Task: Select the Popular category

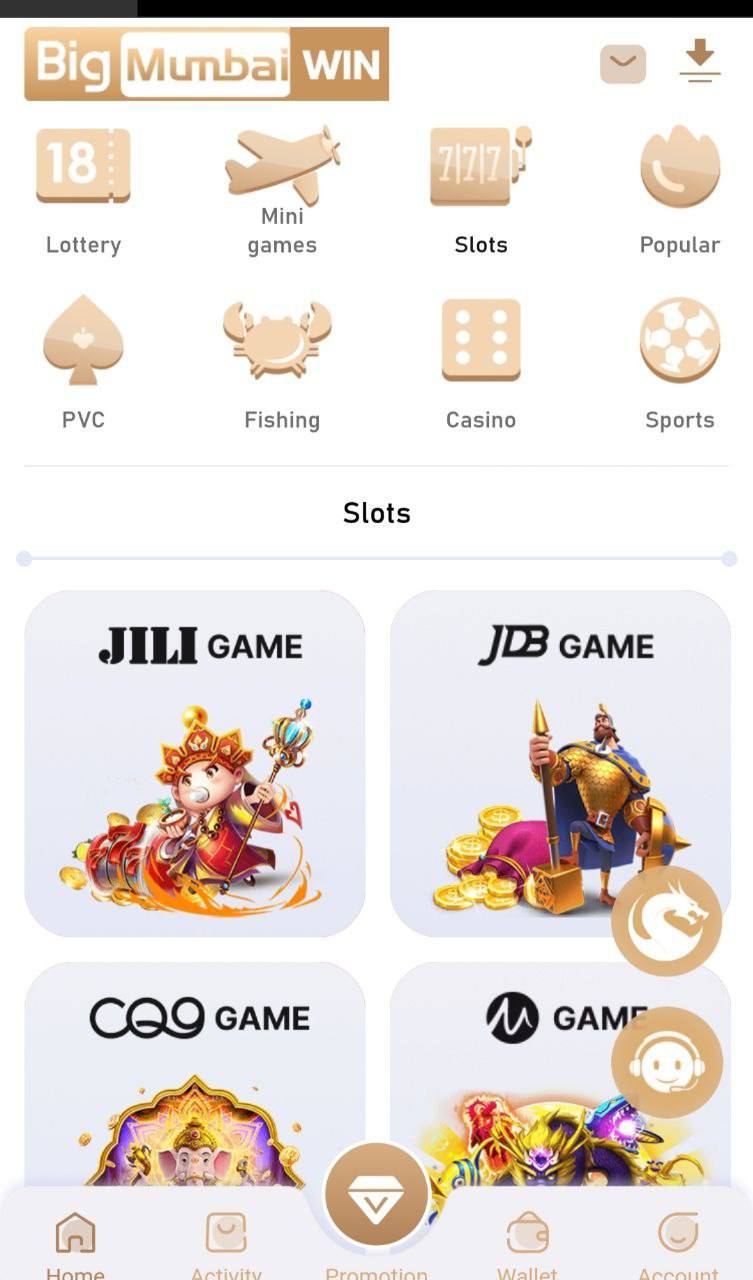Action: coord(679,190)
